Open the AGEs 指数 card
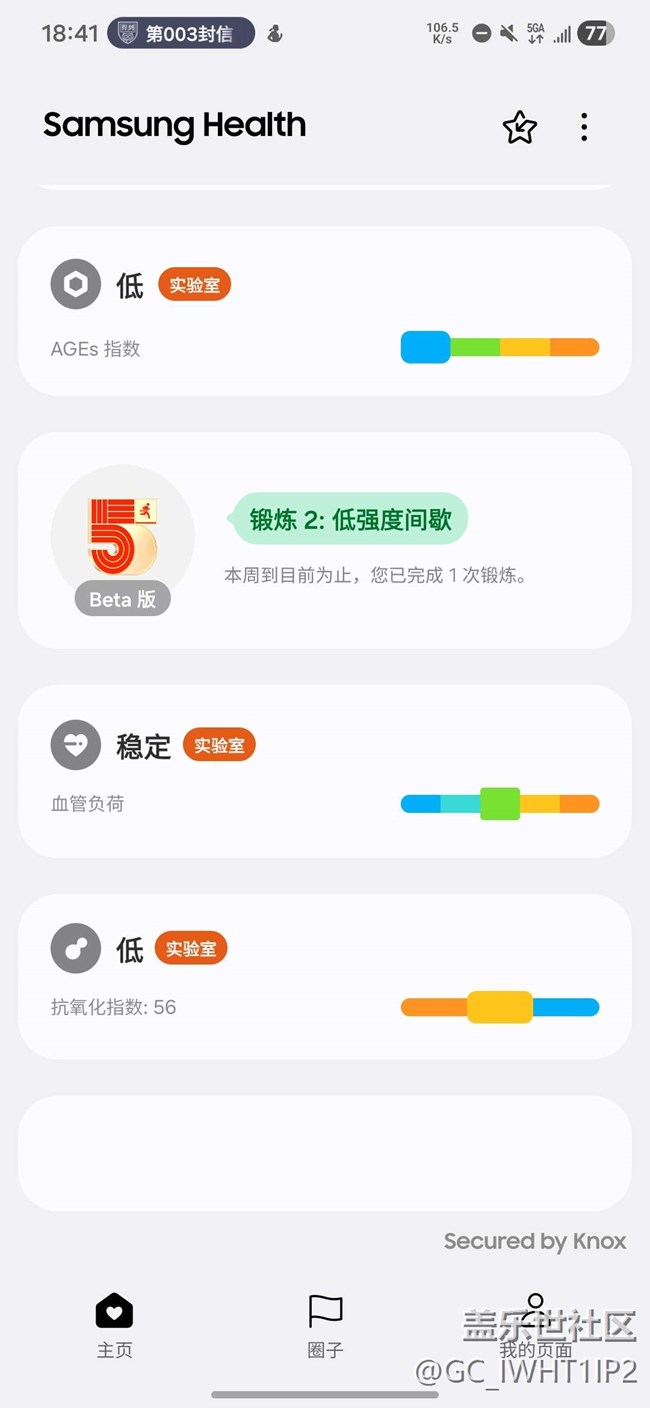The height and width of the screenshot is (1408, 650). pyautogui.click(x=324, y=311)
